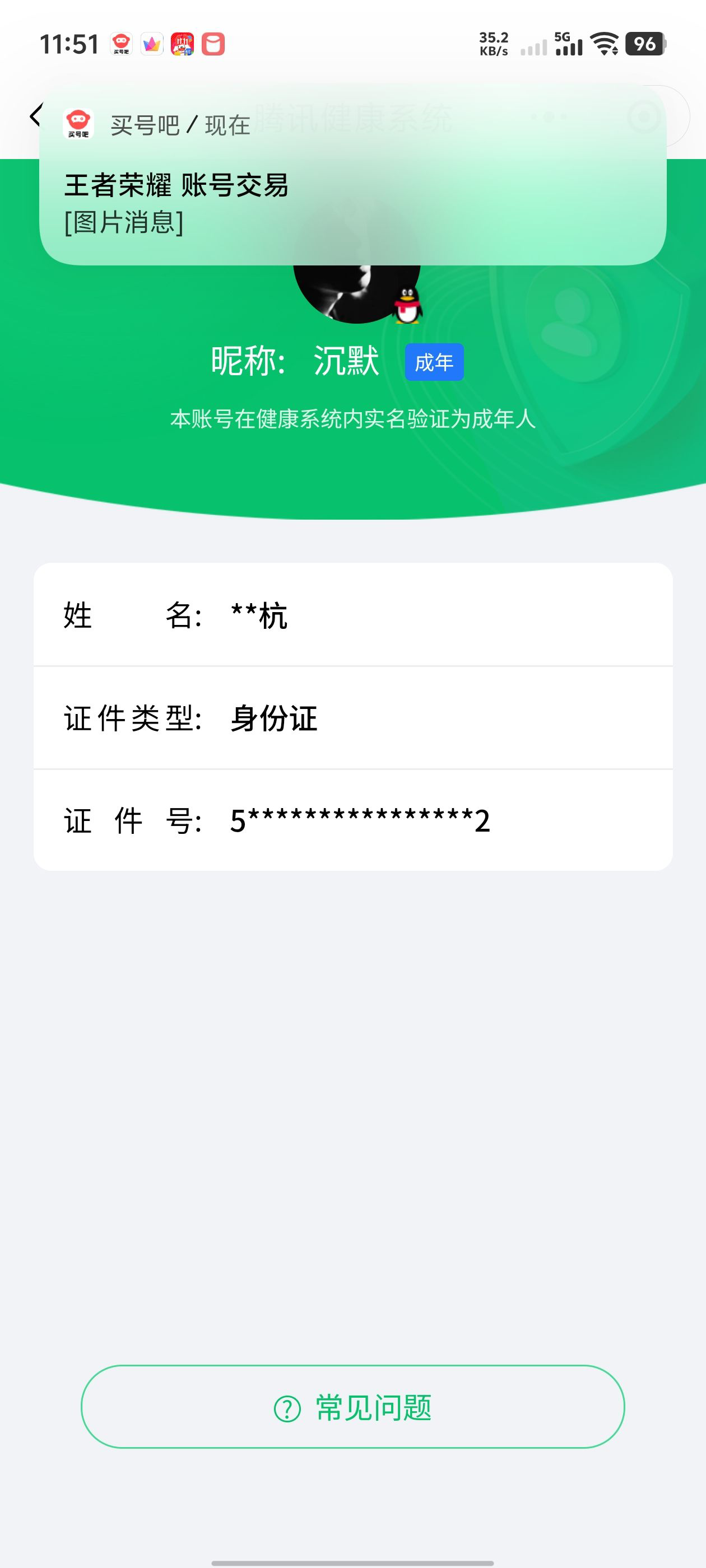
Task: Tap the 证件类型 身份证 row
Action: pyautogui.click(x=352, y=718)
